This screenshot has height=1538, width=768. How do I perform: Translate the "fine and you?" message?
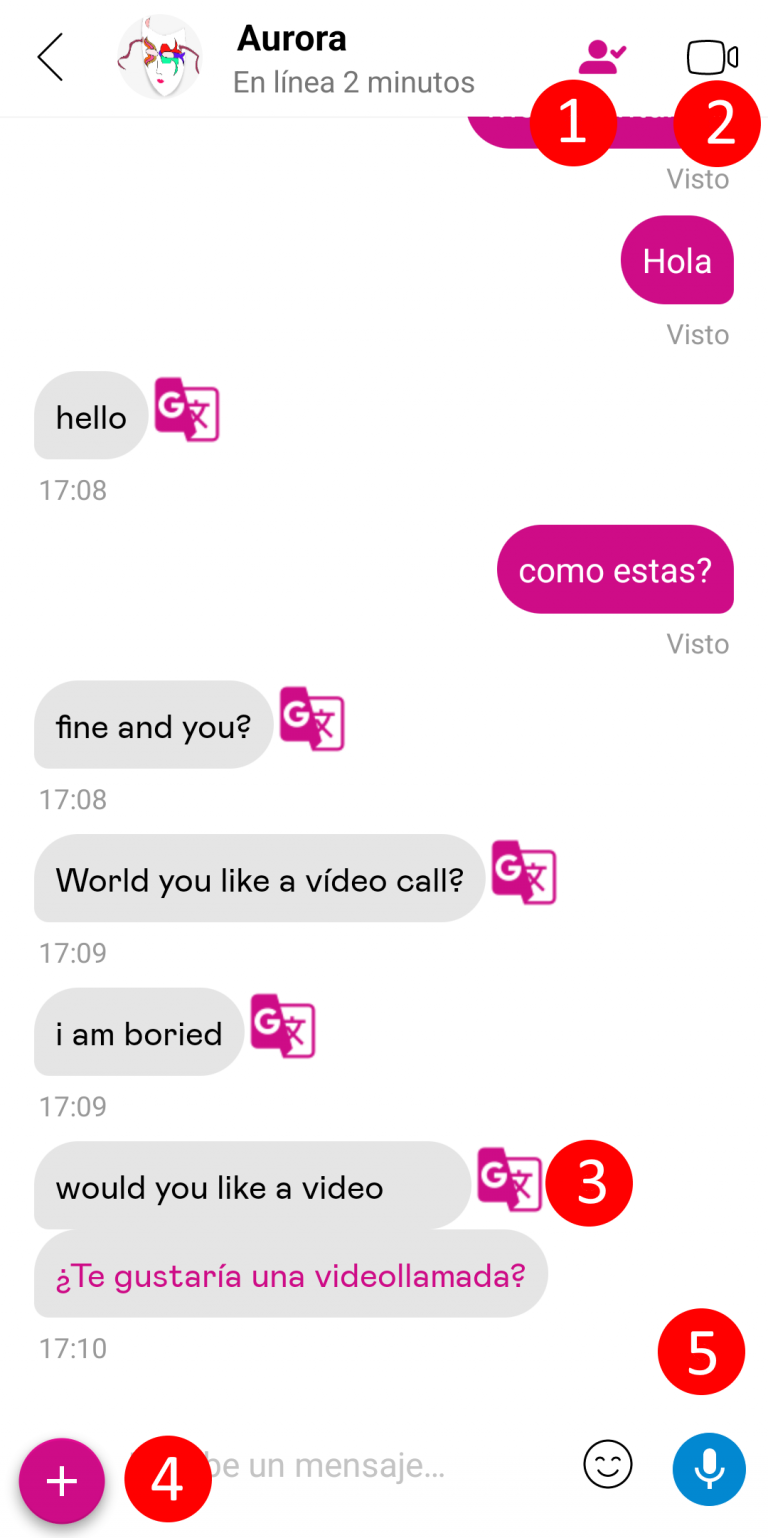point(312,718)
